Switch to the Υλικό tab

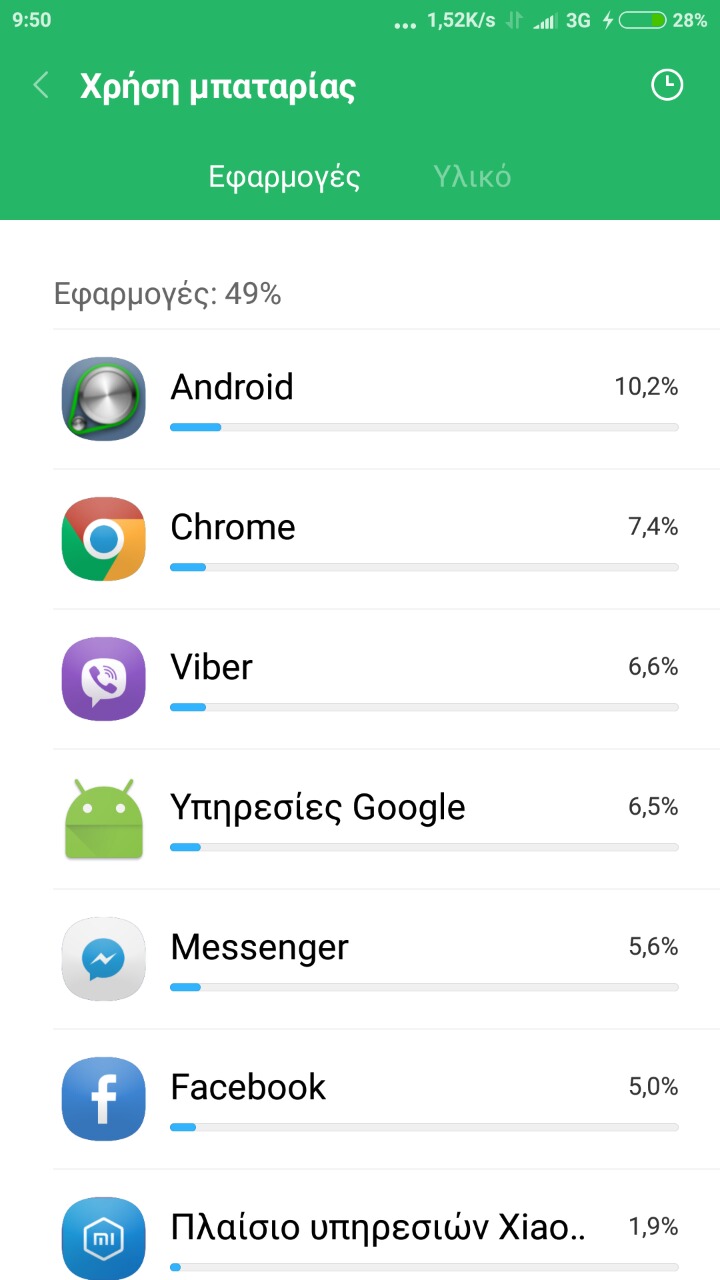tap(472, 177)
